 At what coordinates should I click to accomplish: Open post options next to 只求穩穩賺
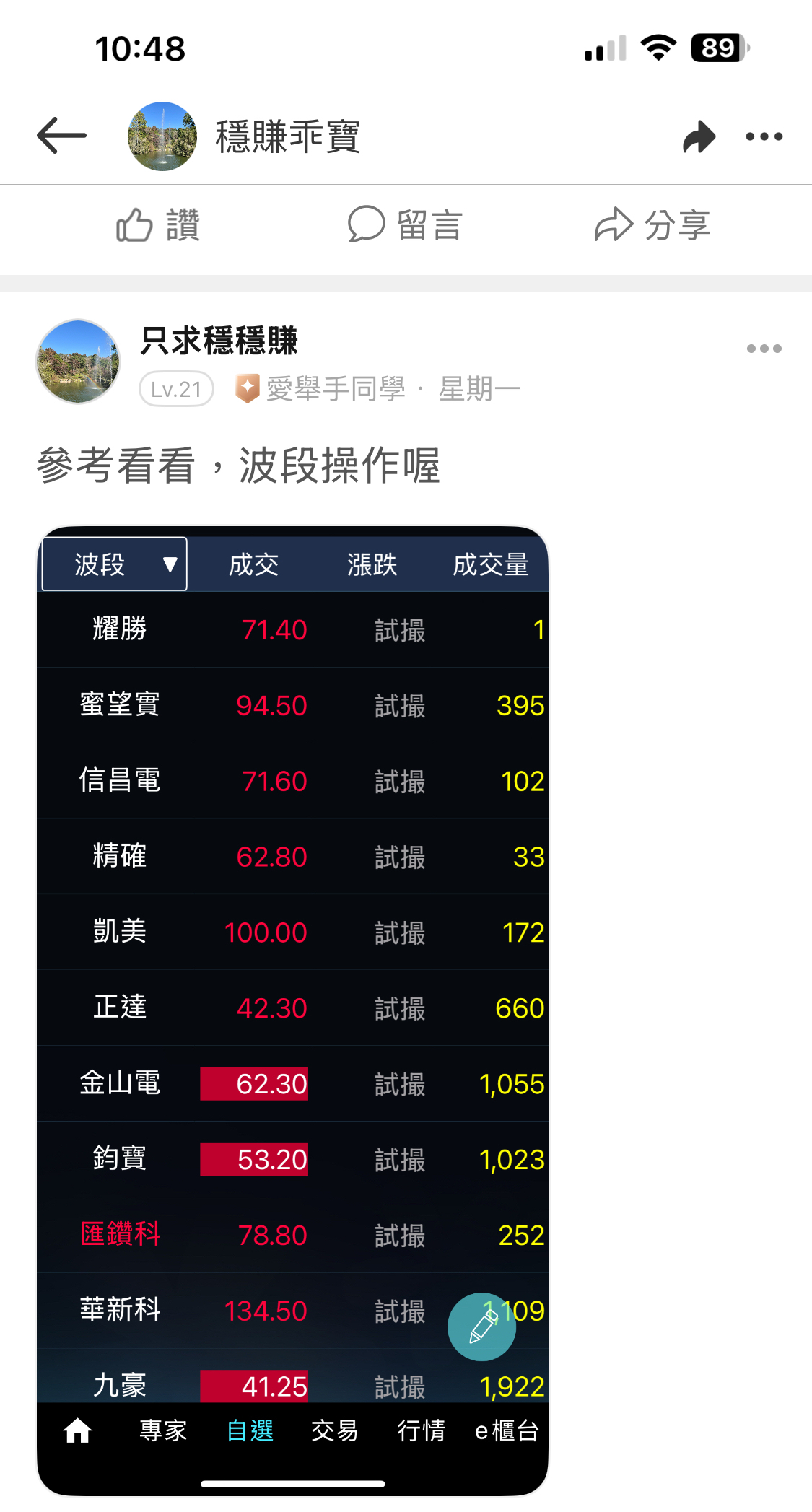(x=764, y=349)
